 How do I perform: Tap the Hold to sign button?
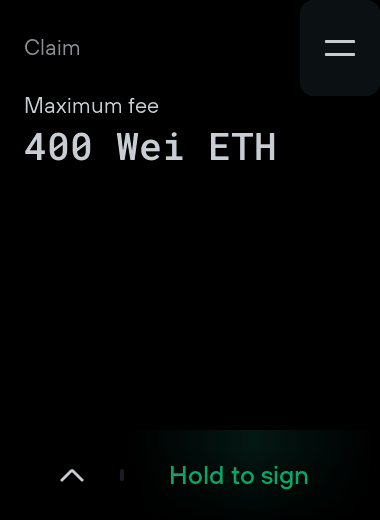(239, 476)
